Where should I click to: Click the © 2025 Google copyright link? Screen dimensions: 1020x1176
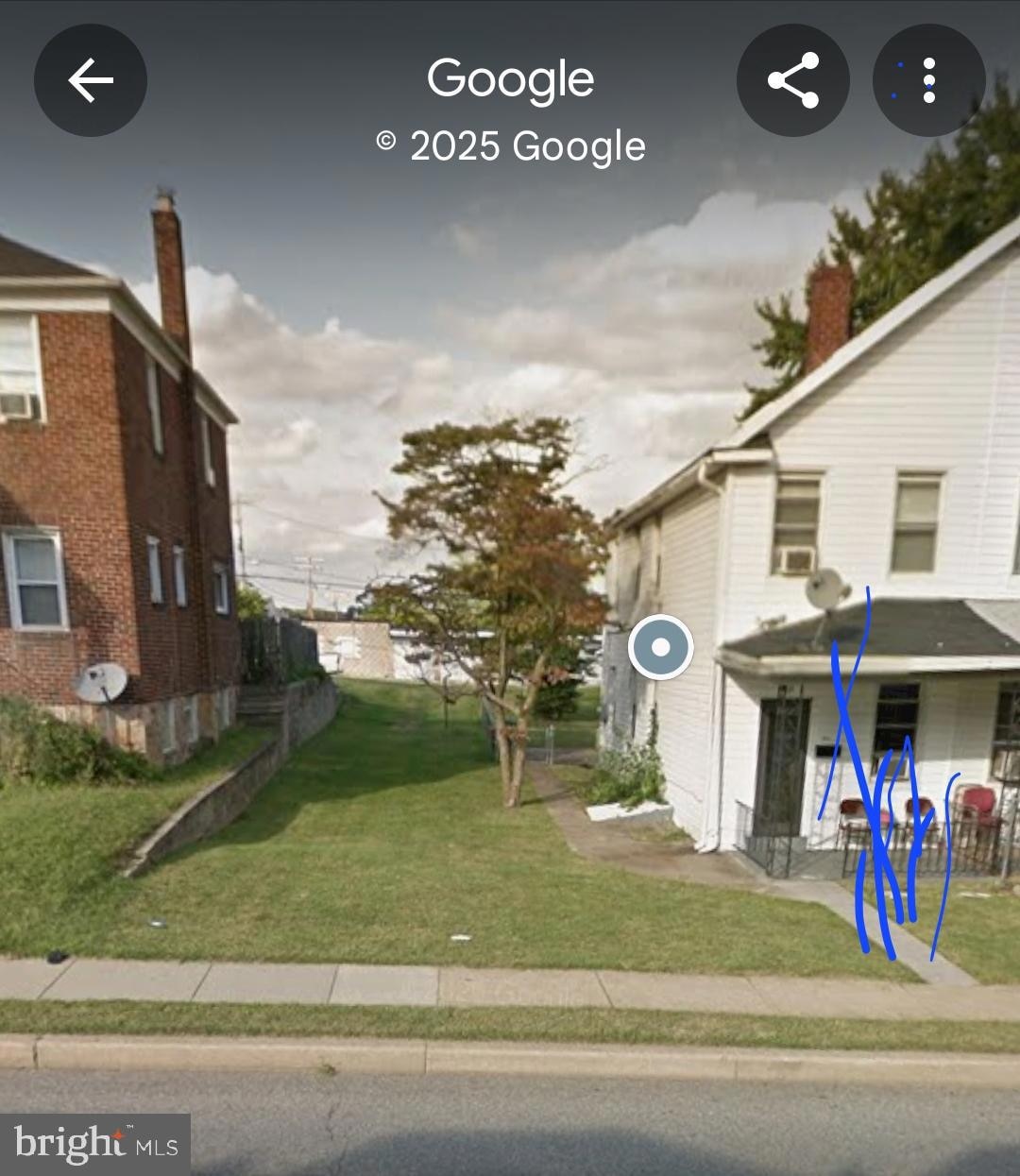click(x=510, y=145)
